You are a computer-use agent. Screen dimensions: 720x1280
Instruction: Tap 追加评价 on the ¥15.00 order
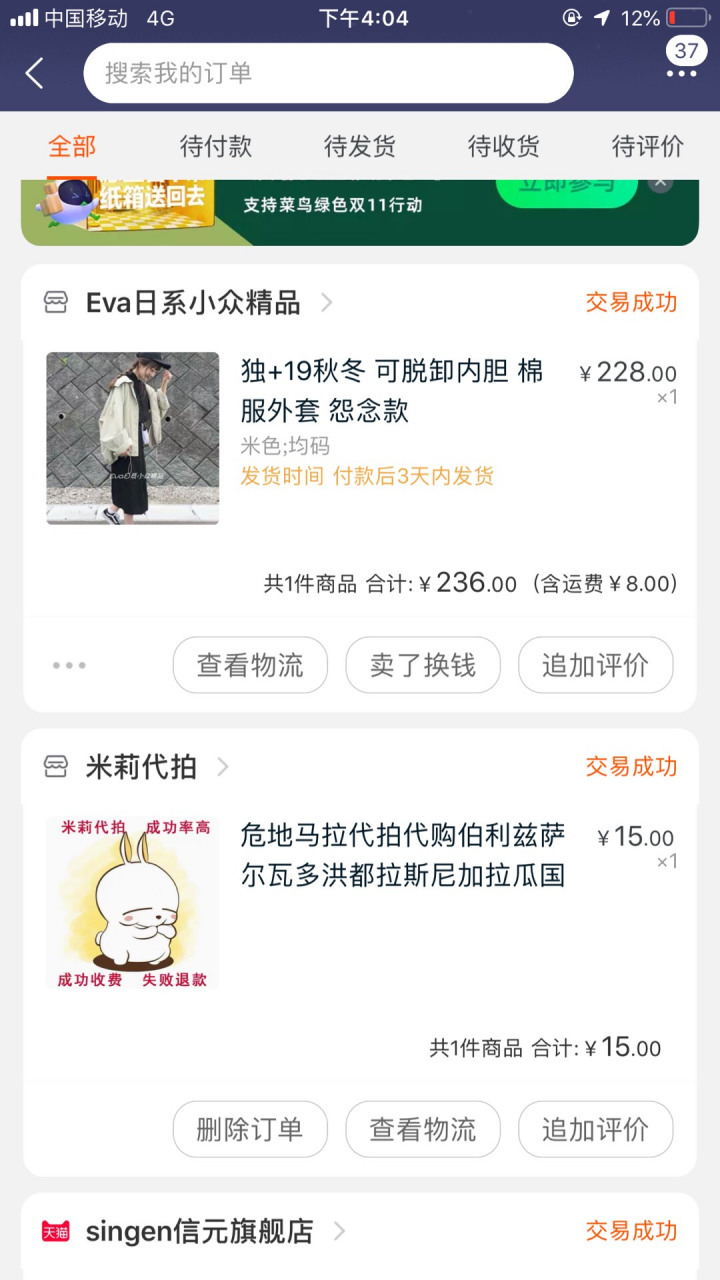[x=595, y=1129]
